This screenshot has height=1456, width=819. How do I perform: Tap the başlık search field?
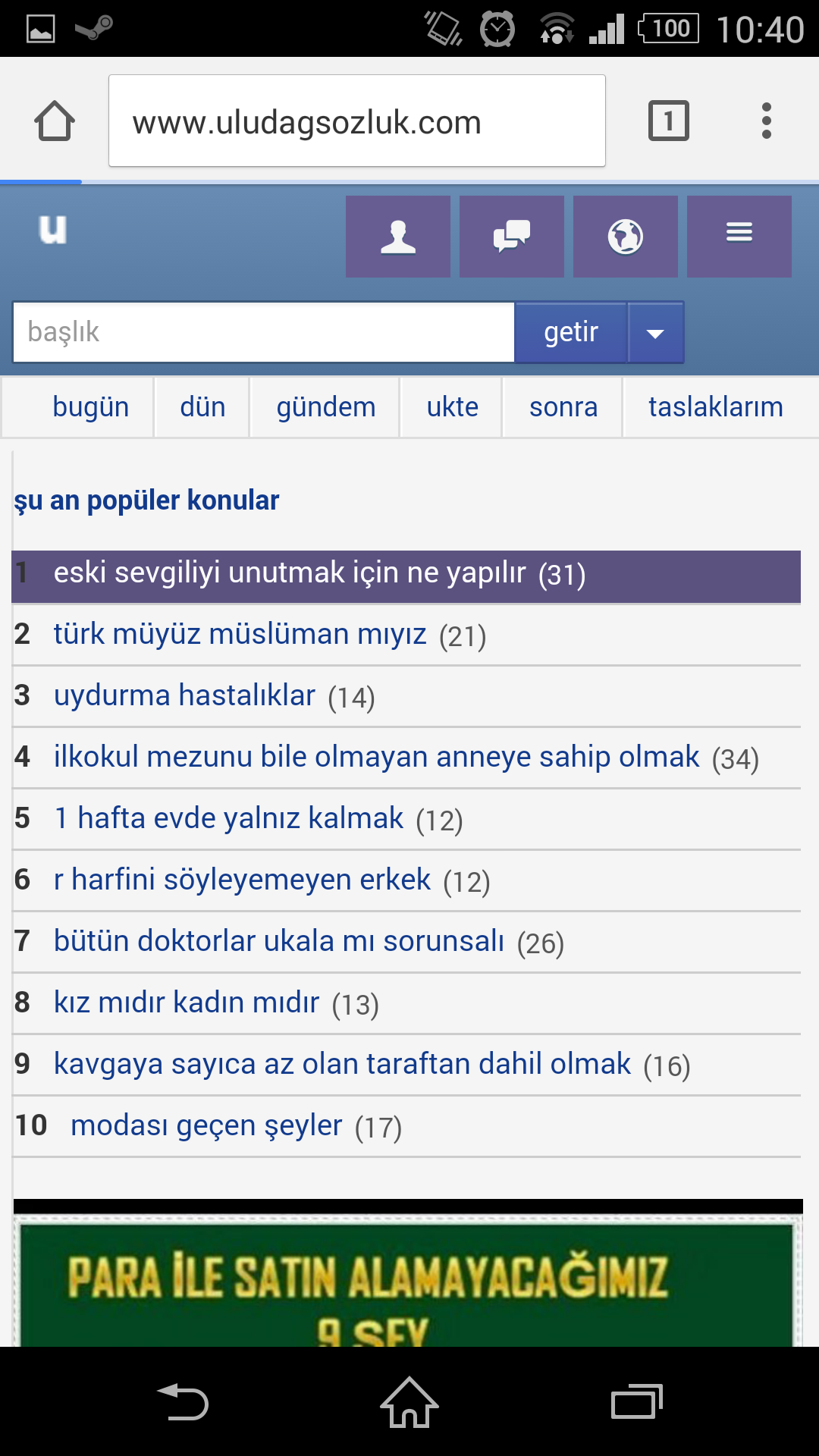coord(264,332)
